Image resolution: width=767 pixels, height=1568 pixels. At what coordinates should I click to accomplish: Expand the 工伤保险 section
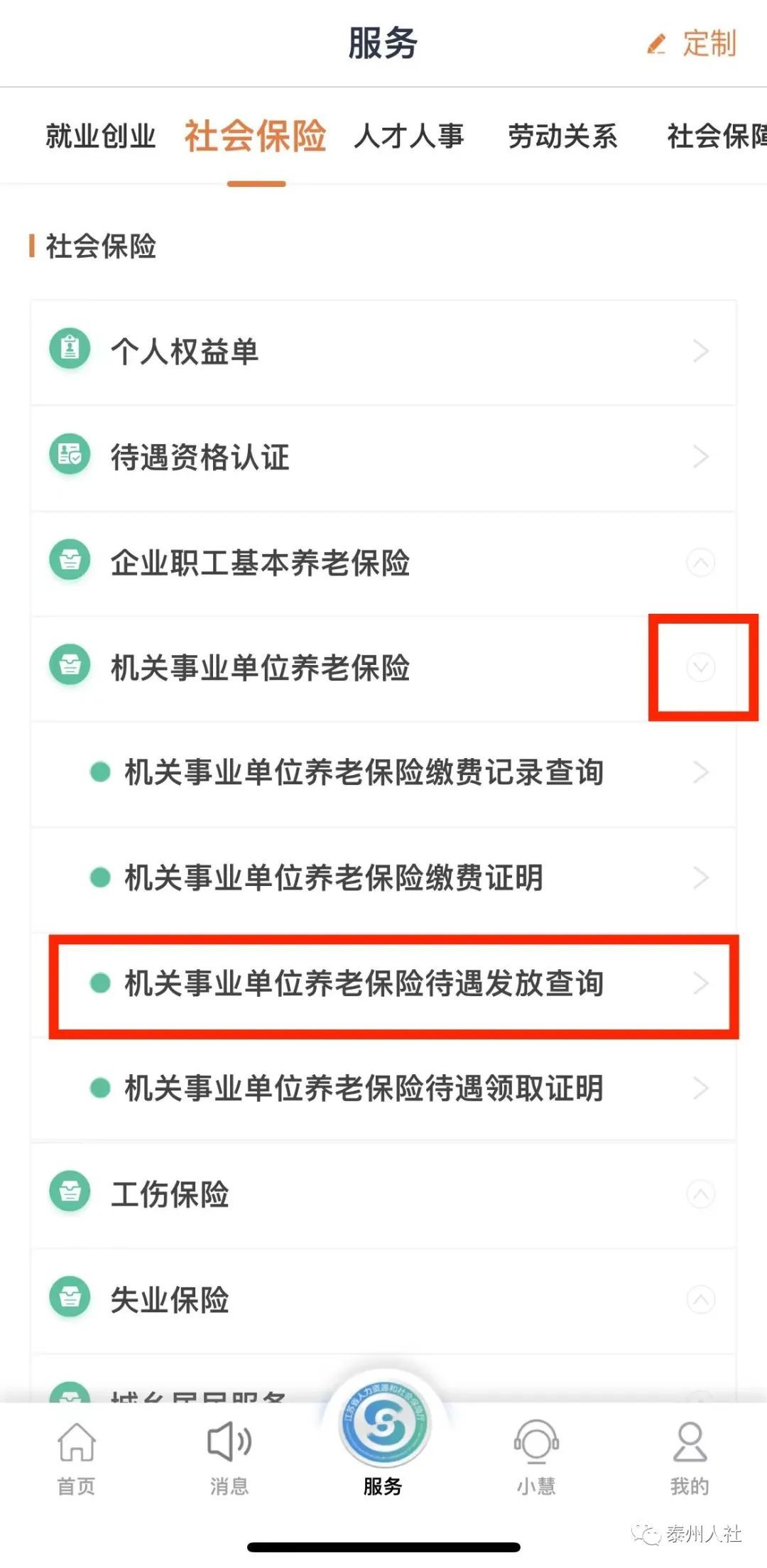tap(700, 1194)
